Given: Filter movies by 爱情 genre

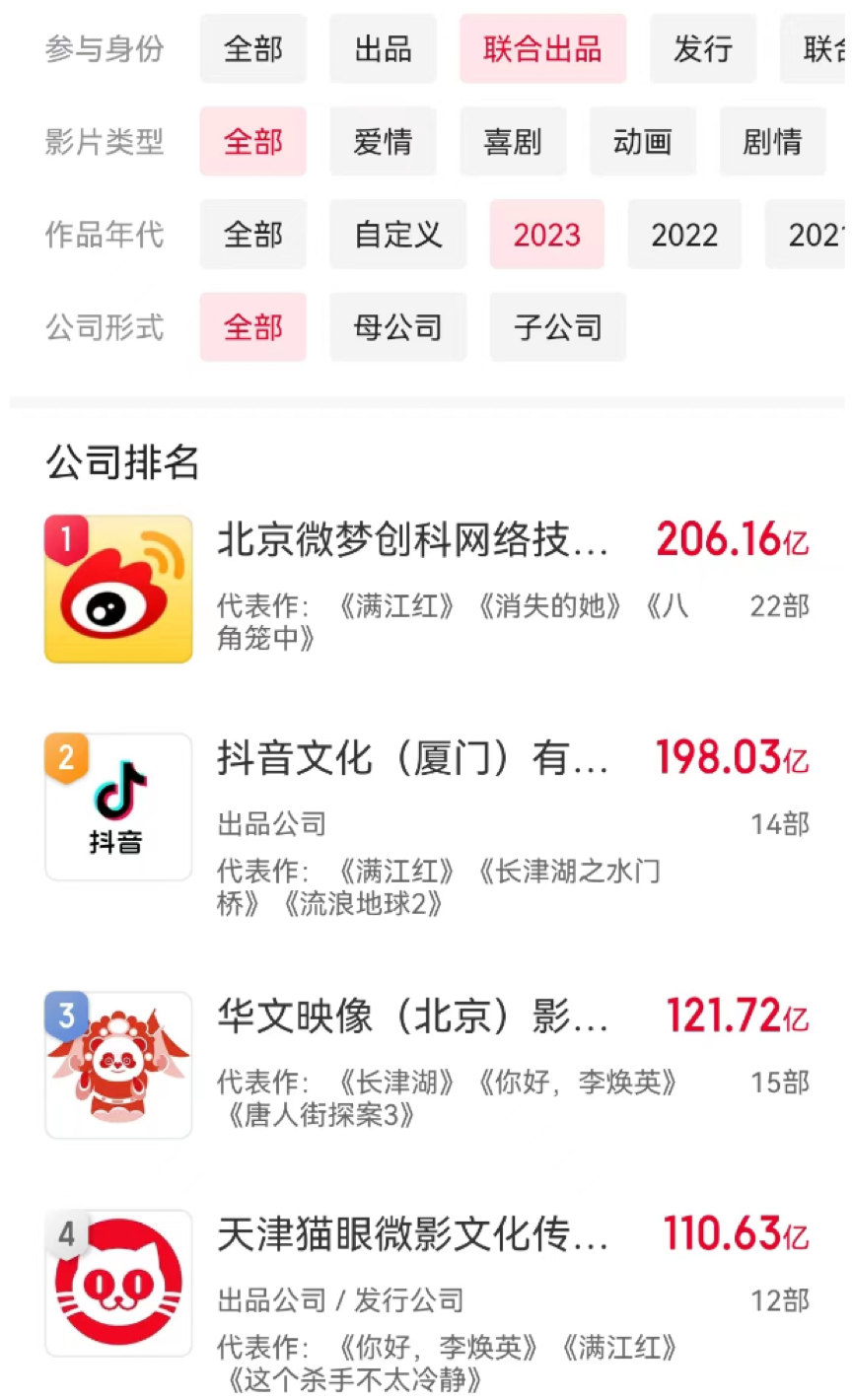Looking at the screenshot, I should click(x=383, y=141).
